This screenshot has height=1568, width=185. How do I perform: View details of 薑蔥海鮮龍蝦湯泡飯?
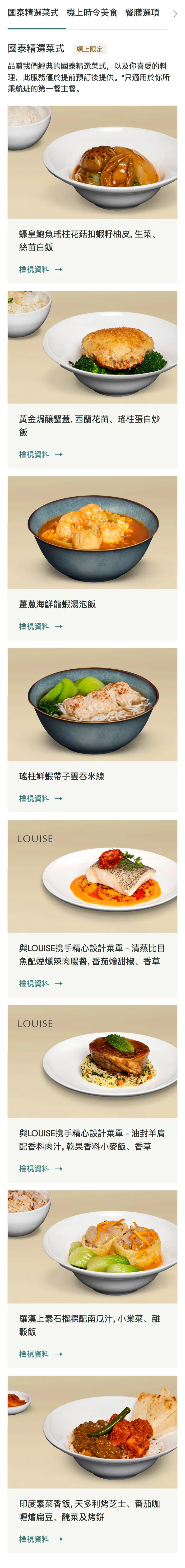click(40, 626)
